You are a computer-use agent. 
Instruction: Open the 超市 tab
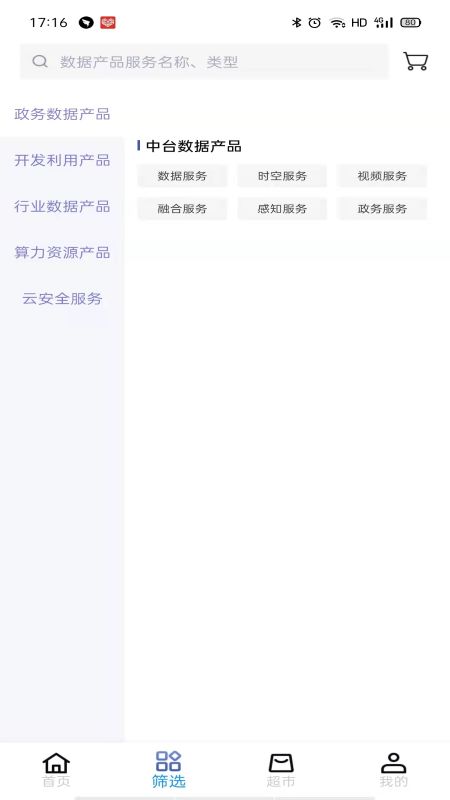pos(281,770)
